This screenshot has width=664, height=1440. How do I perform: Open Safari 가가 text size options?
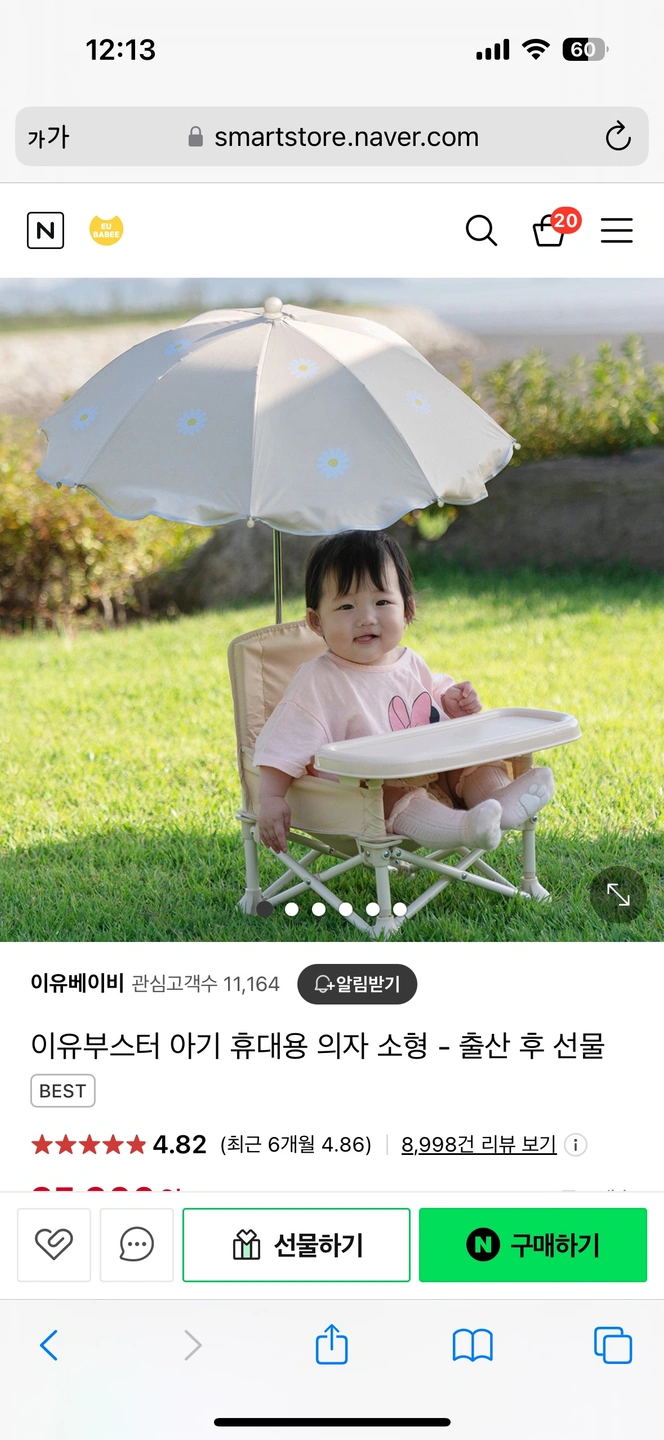(48, 137)
